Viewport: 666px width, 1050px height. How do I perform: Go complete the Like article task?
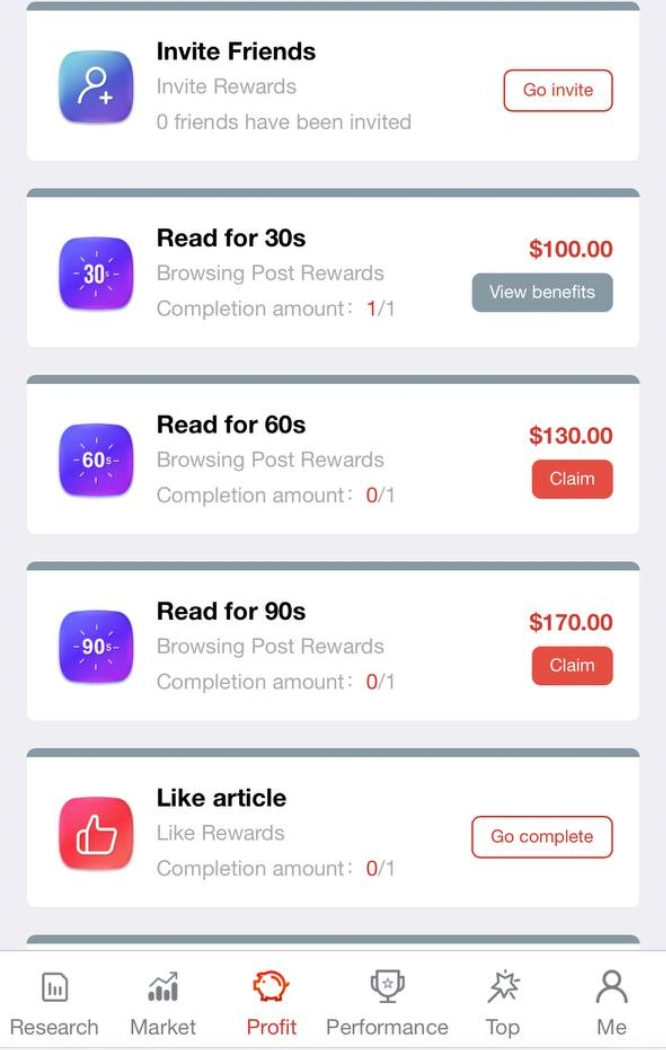pos(541,837)
